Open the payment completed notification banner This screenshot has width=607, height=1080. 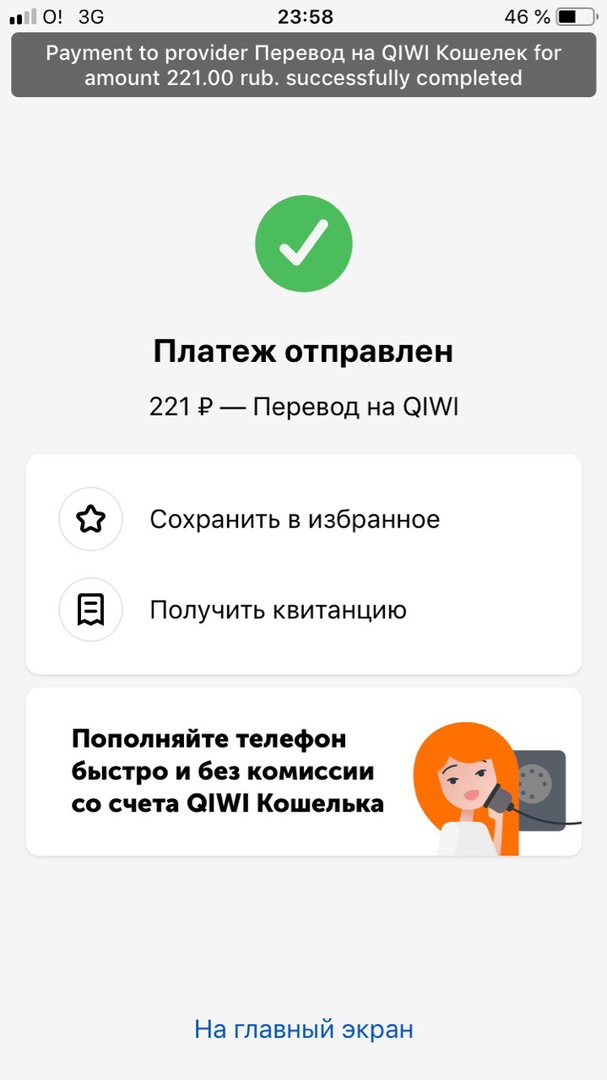click(x=303, y=64)
